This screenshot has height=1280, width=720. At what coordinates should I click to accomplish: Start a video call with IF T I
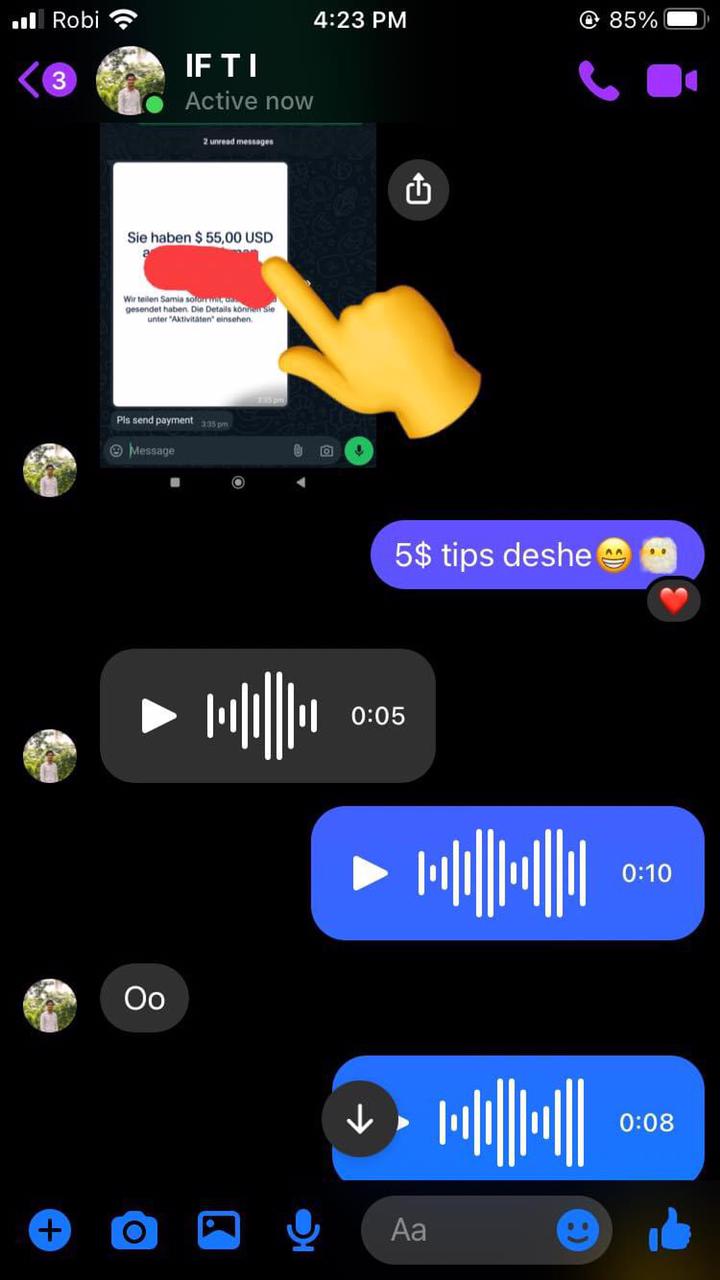[671, 81]
